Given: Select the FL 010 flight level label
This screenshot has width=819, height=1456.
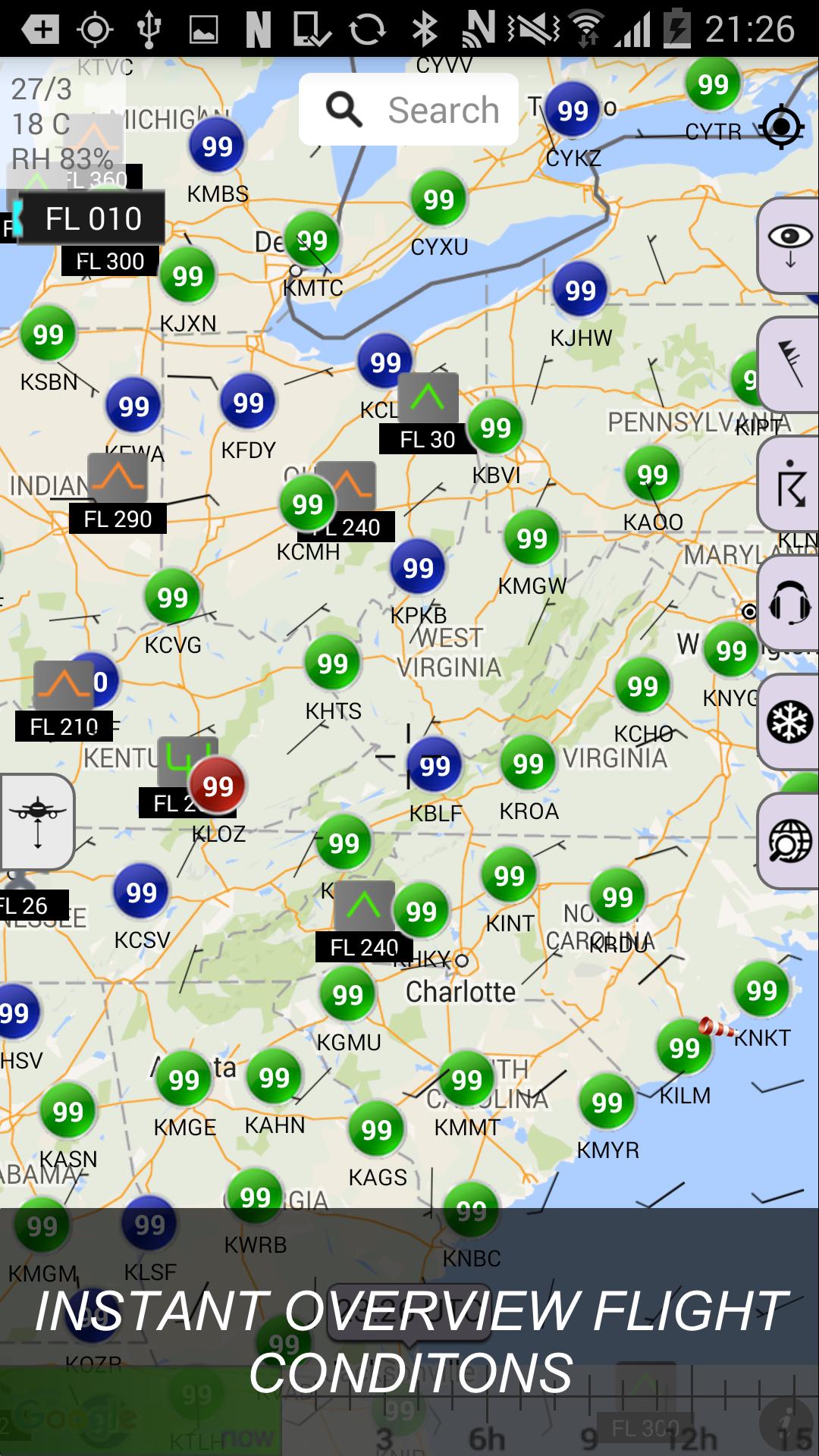Looking at the screenshot, I should (x=93, y=219).
